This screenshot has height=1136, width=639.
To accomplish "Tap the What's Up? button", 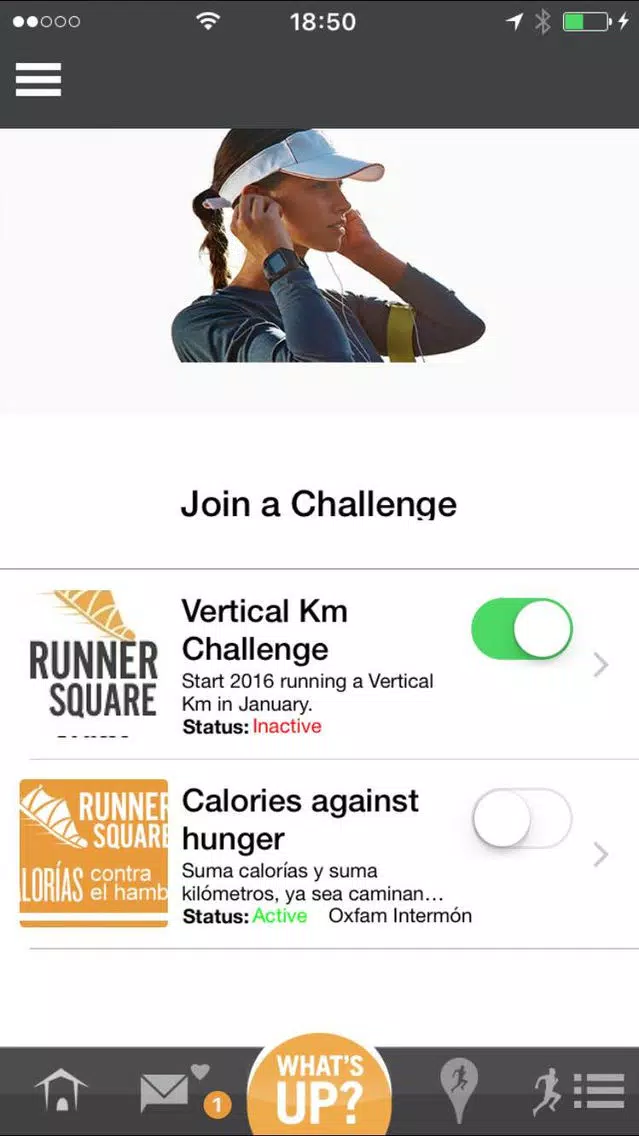I will click(x=319, y=1087).
